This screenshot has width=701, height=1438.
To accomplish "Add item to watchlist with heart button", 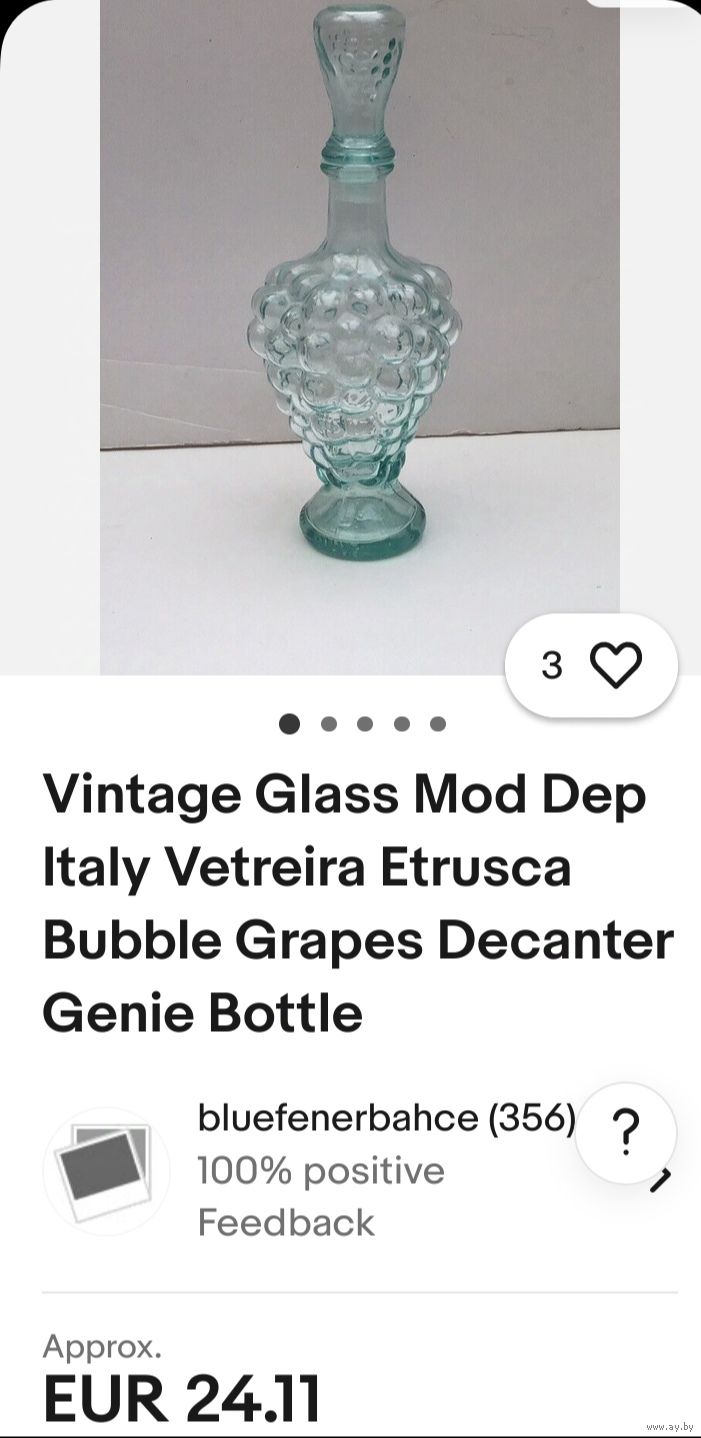I will (592, 664).
